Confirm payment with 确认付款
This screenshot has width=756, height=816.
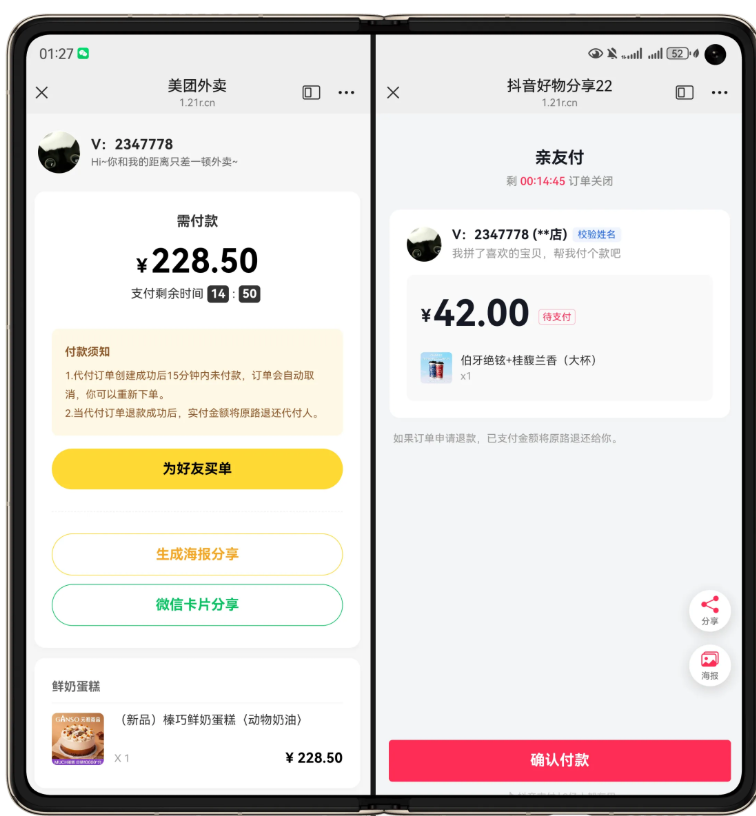(560, 760)
